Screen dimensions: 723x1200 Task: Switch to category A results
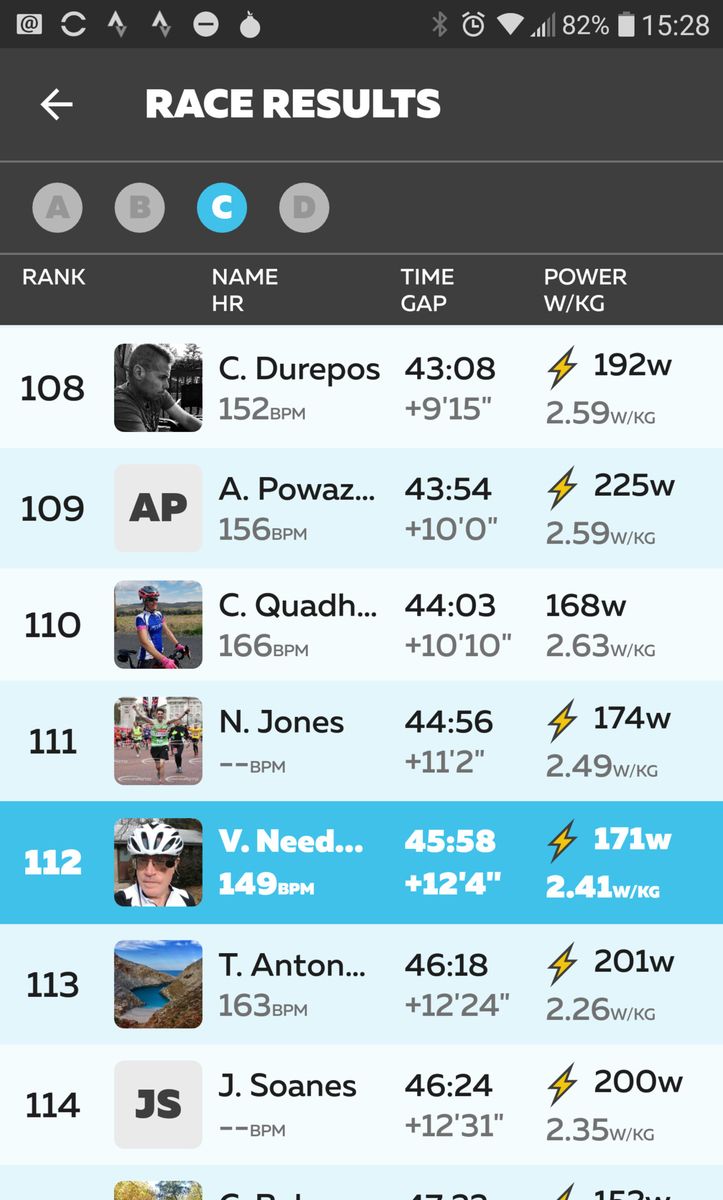click(57, 208)
